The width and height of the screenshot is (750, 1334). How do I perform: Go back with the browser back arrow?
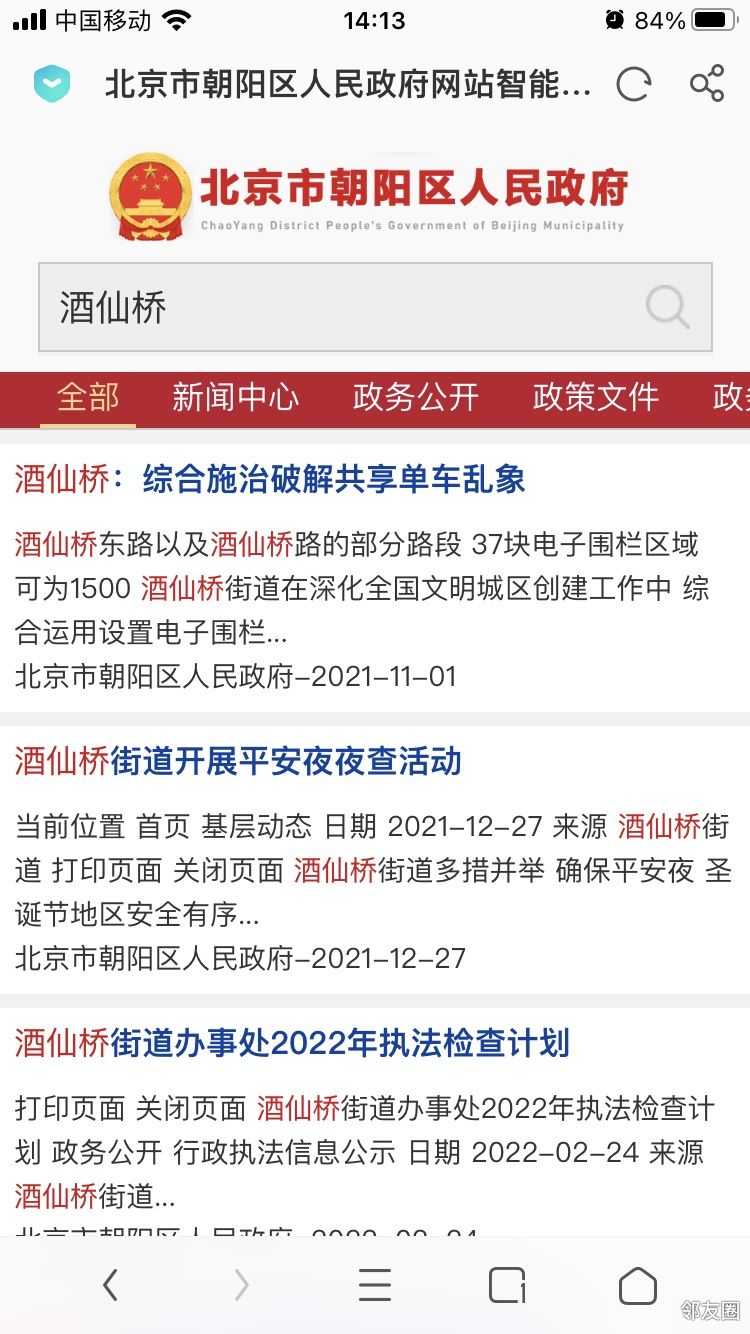coord(110,1285)
